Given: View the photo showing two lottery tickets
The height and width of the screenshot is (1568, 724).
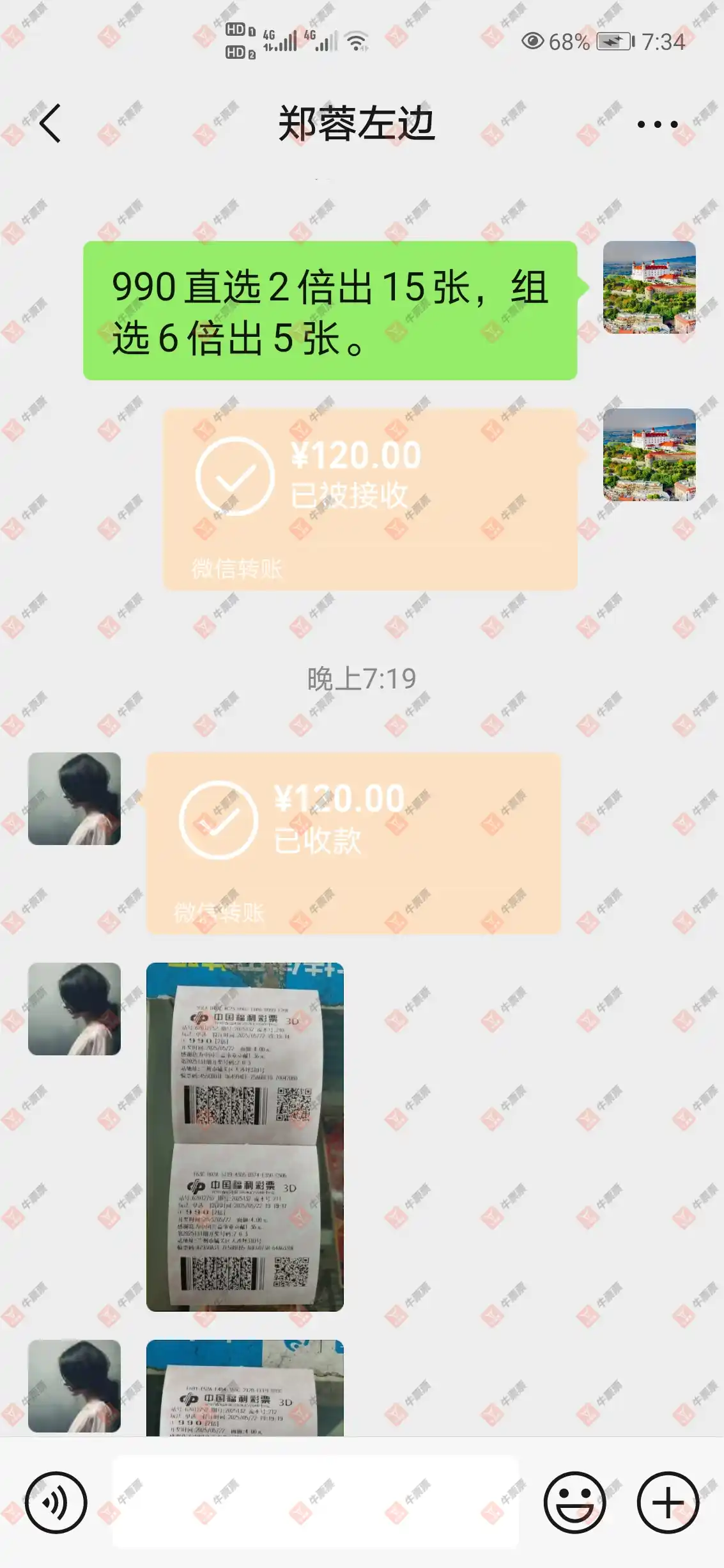Looking at the screenshot, I should click(245, 1137).
